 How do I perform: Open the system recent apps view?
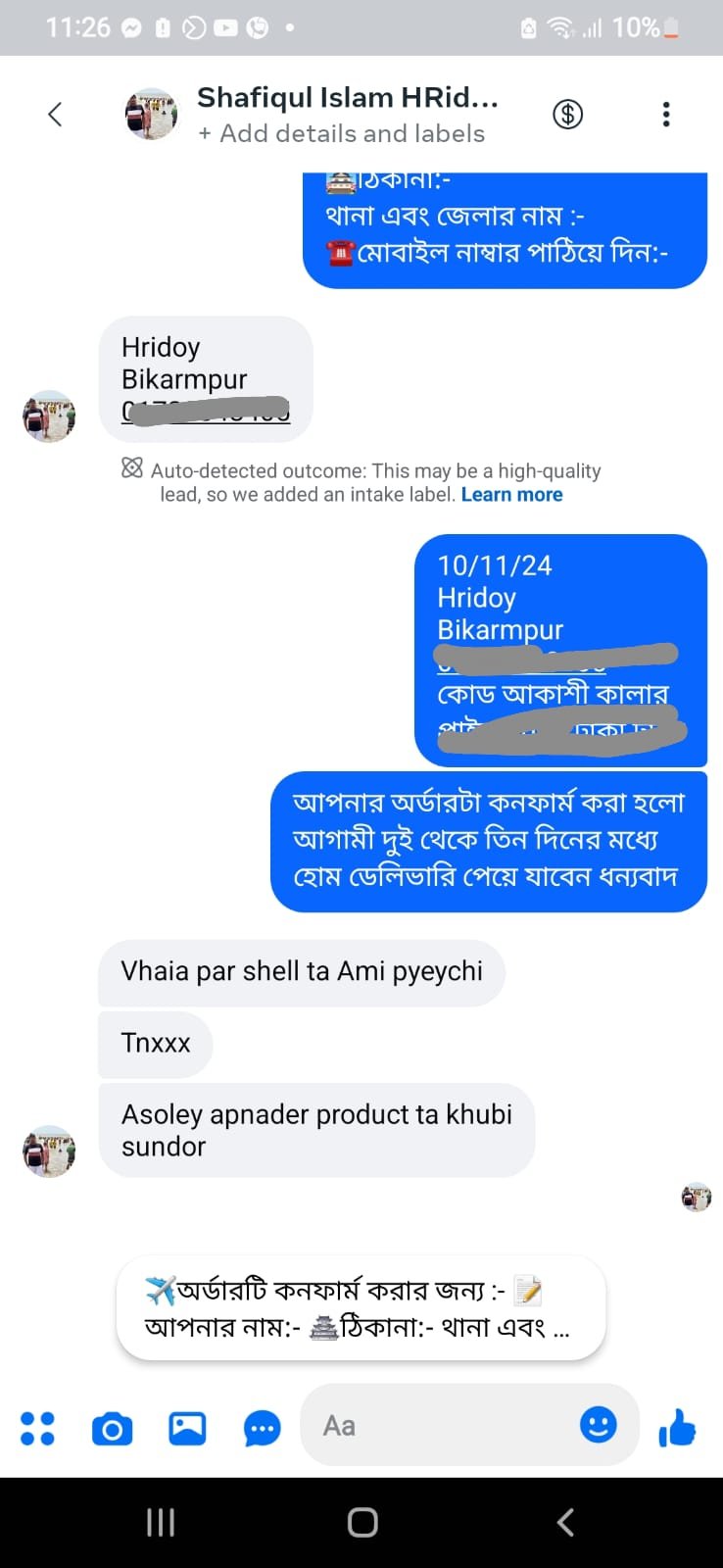tap(161, 1522)
